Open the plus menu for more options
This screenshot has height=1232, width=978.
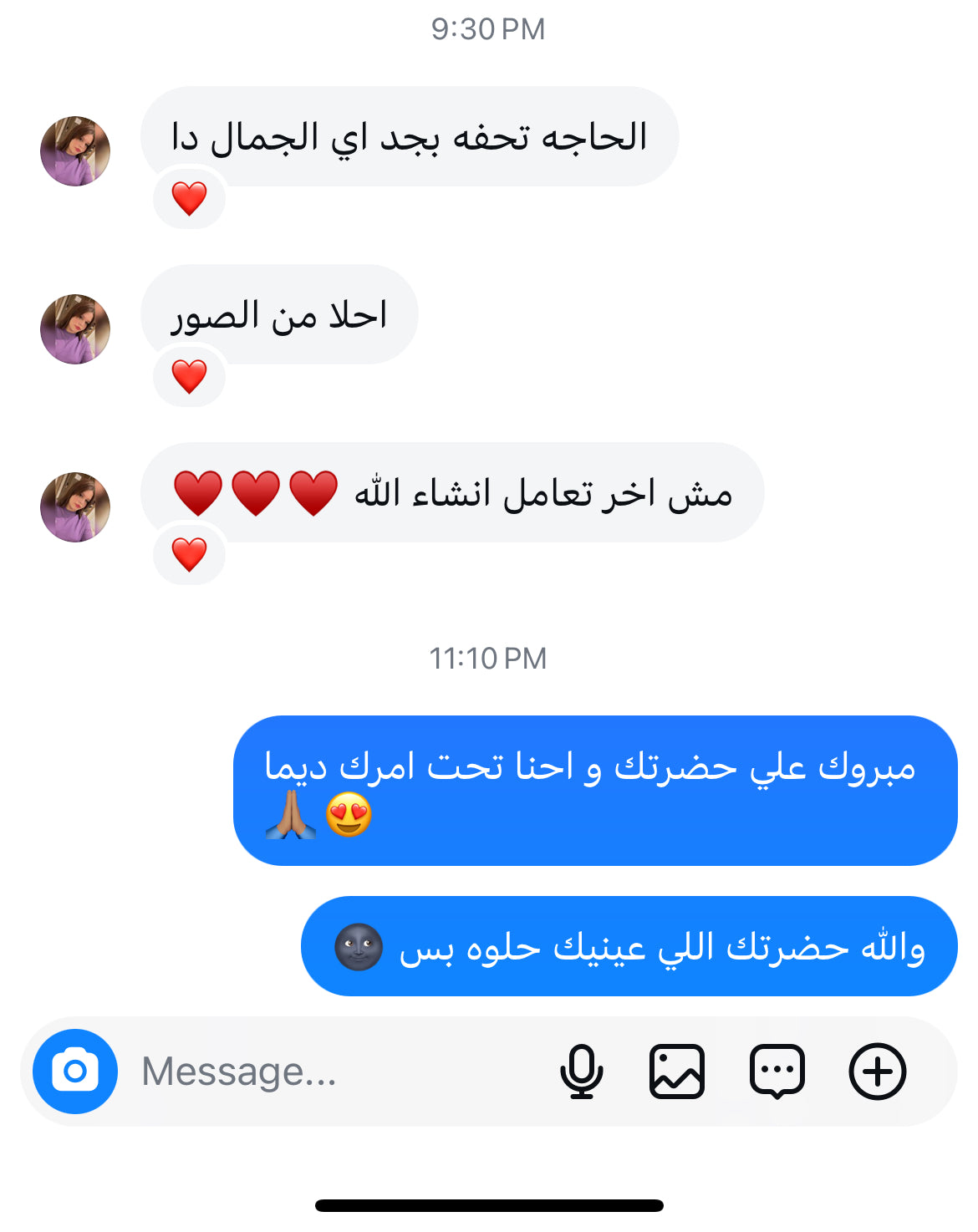pyautogui.click(x=877, y=1072)
